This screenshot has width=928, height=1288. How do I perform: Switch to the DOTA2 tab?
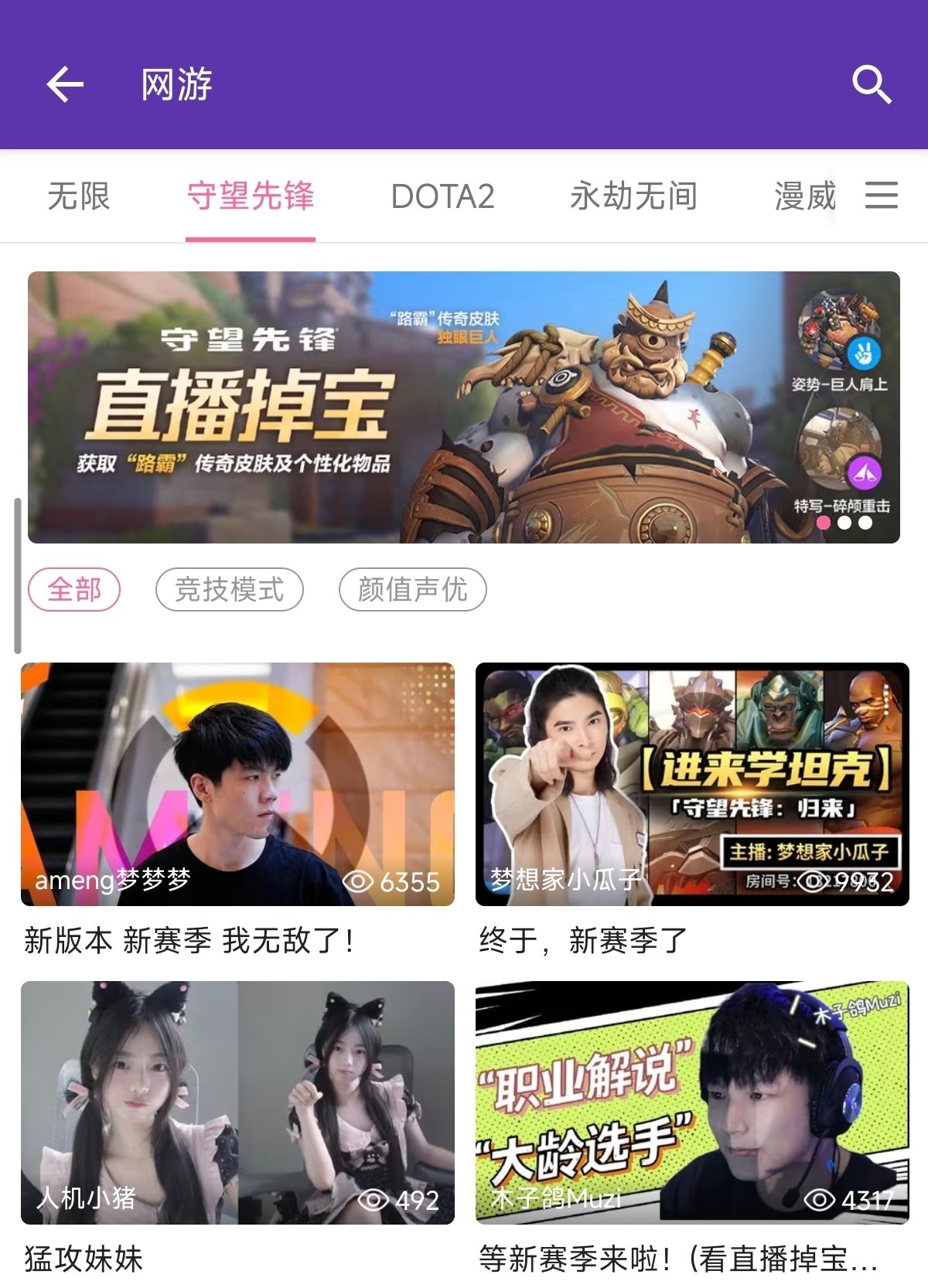(x=442, y=196)
